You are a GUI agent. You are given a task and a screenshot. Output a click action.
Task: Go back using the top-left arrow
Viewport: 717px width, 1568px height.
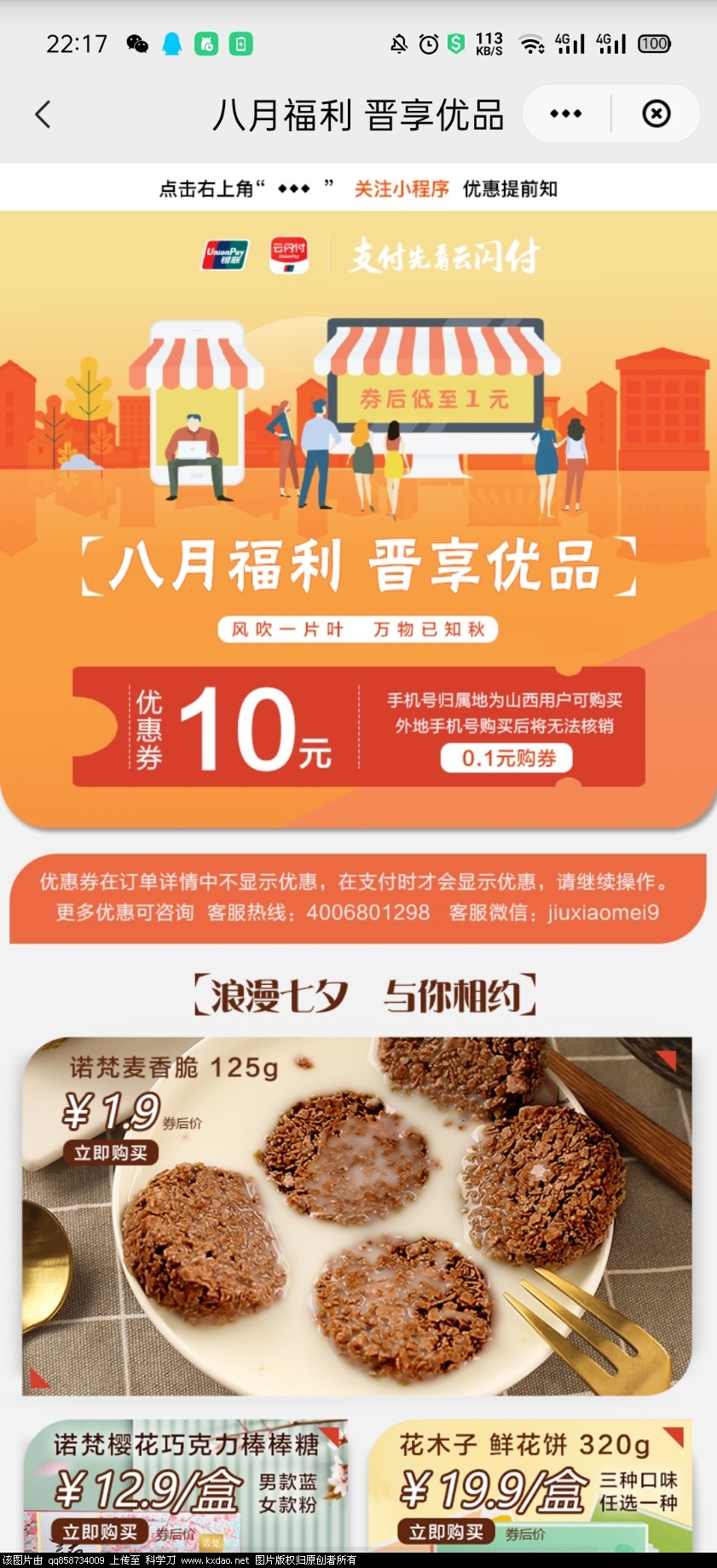tap(43, 114)
